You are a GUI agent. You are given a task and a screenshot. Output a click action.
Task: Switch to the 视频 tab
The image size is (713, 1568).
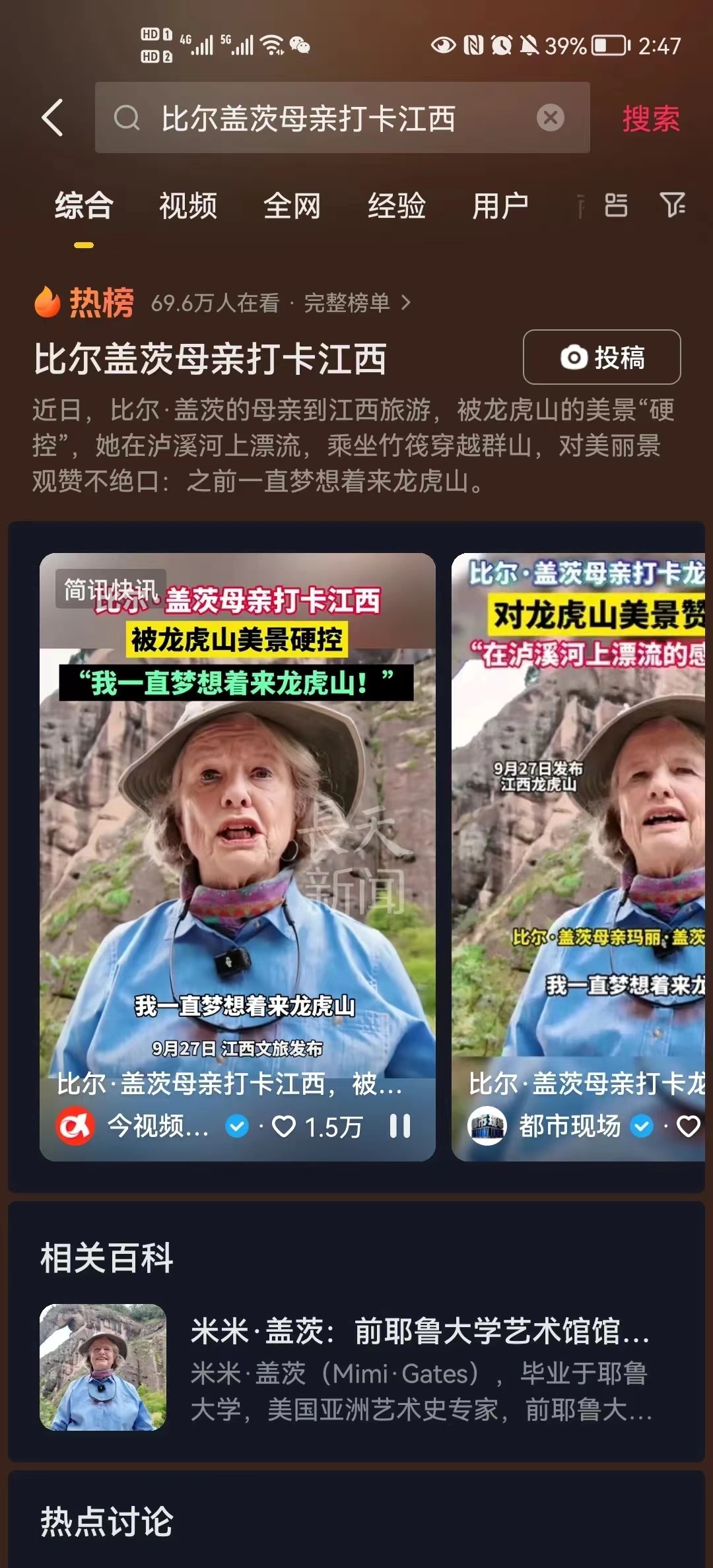click(x=188, y=205)
